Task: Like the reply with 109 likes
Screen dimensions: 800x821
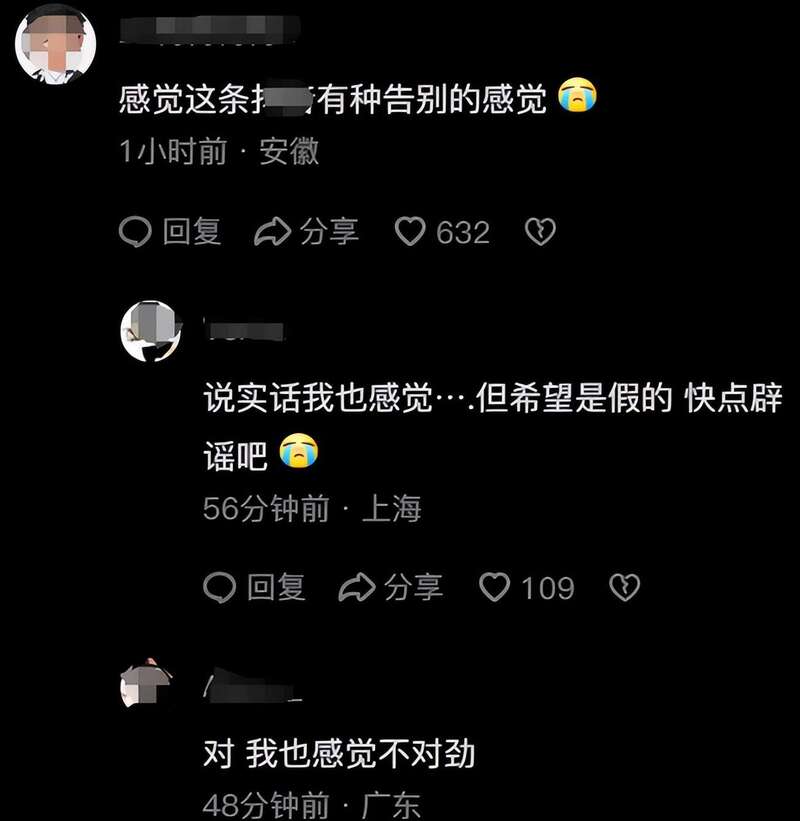Action: (495, 587)
